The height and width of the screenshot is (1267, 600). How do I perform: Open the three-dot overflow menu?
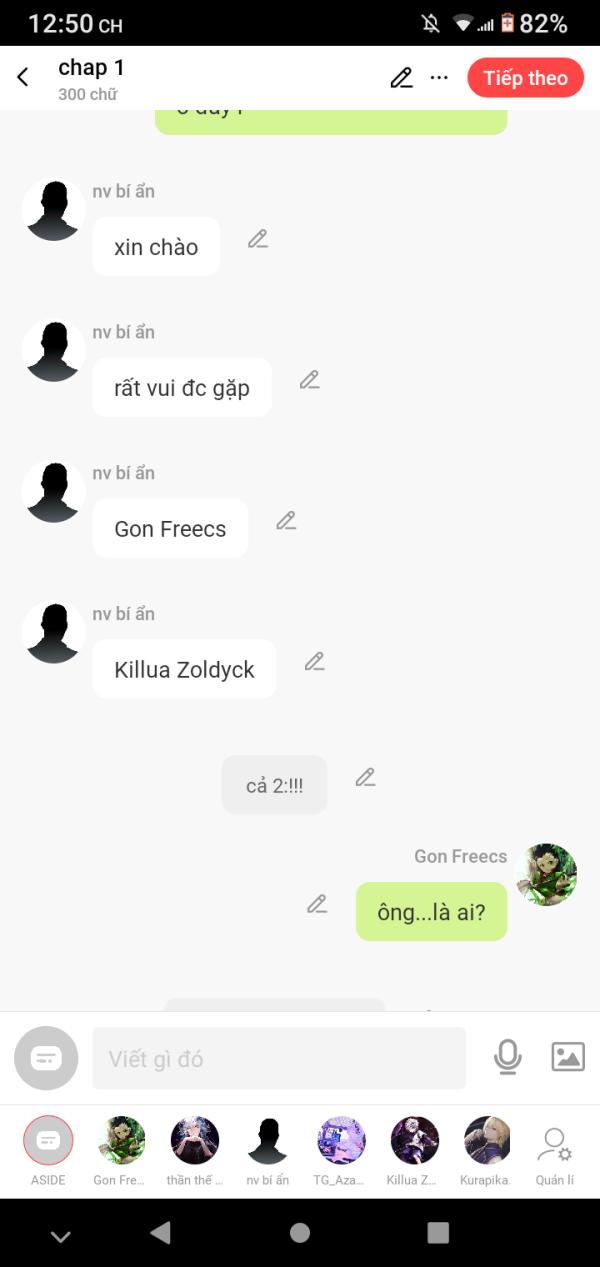439,78
